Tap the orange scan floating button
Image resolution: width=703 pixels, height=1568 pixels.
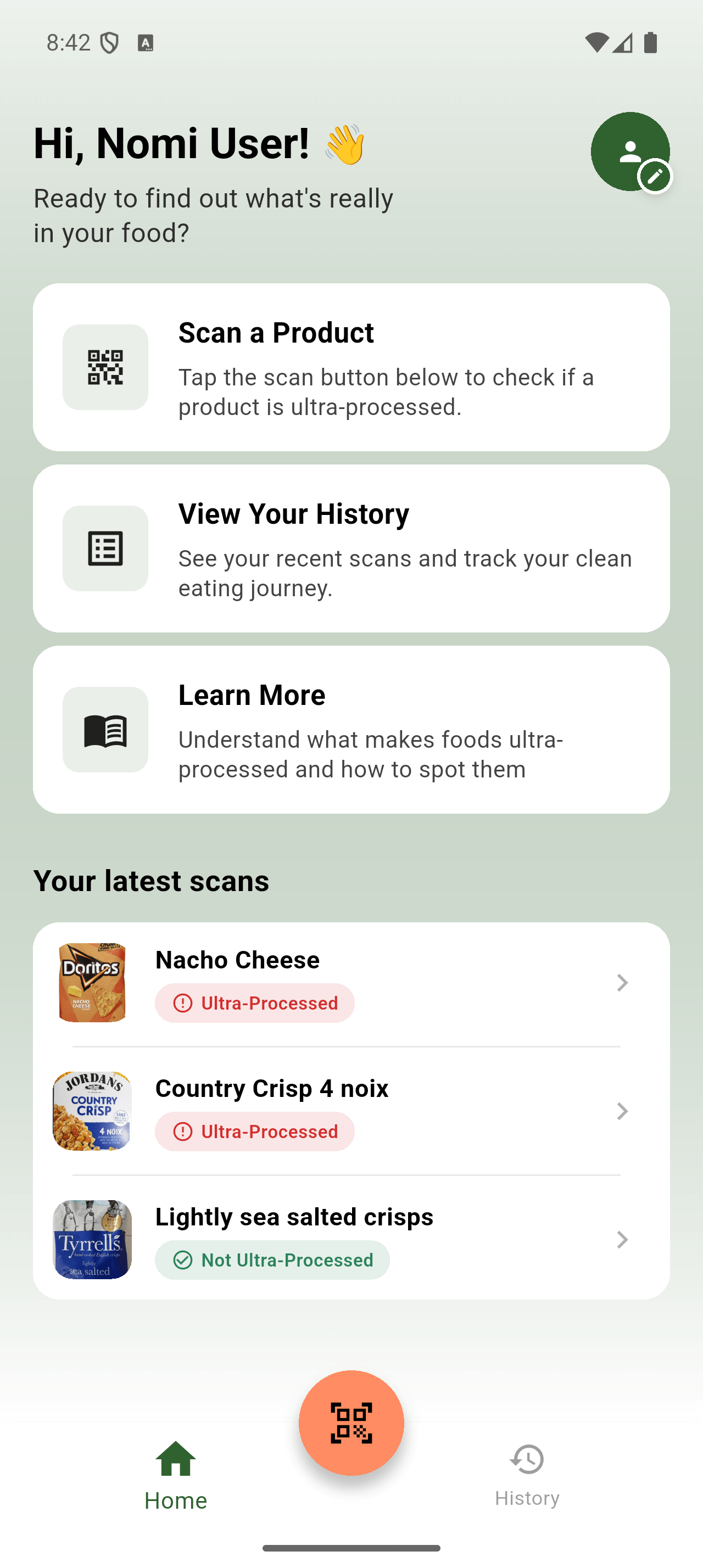coord(351,1423)
